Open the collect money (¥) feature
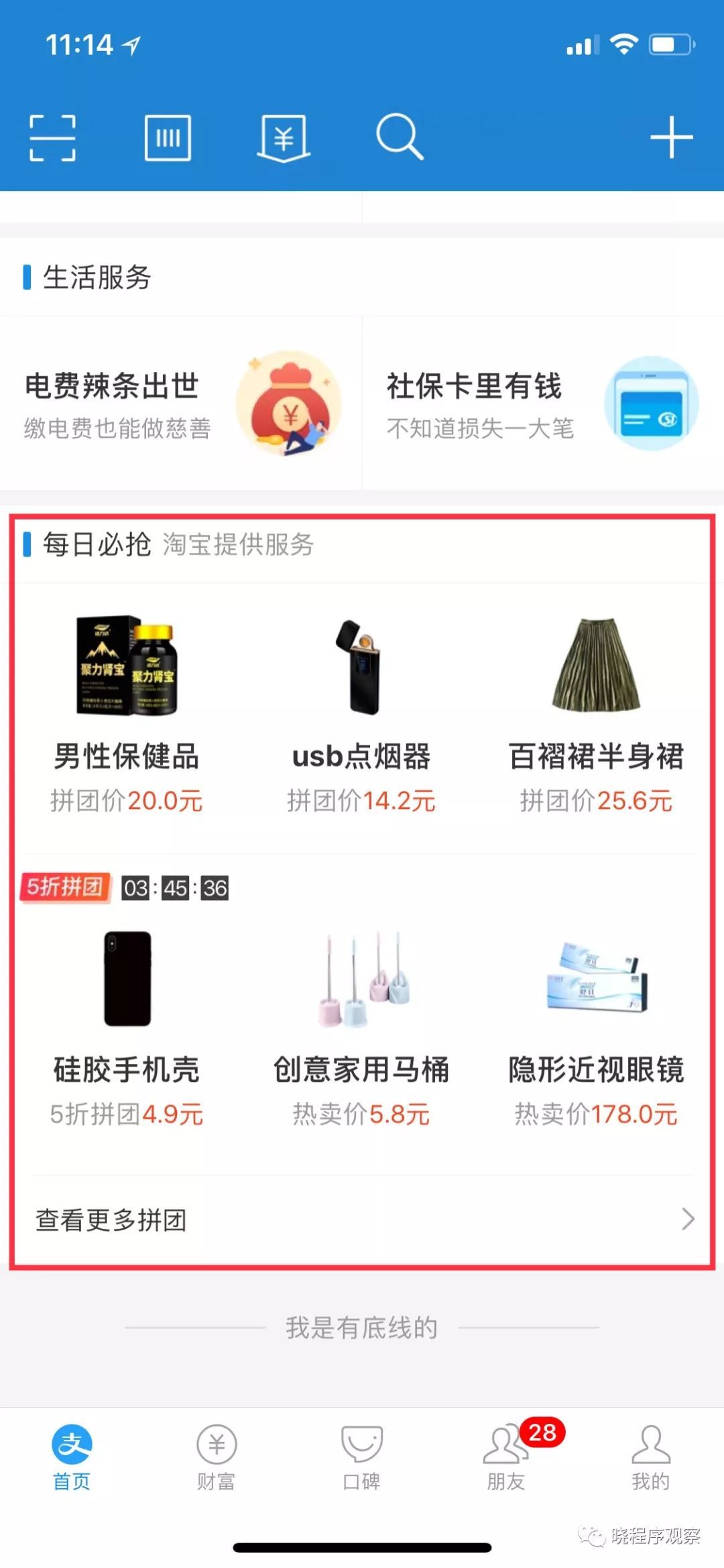 tap(284, 137)
